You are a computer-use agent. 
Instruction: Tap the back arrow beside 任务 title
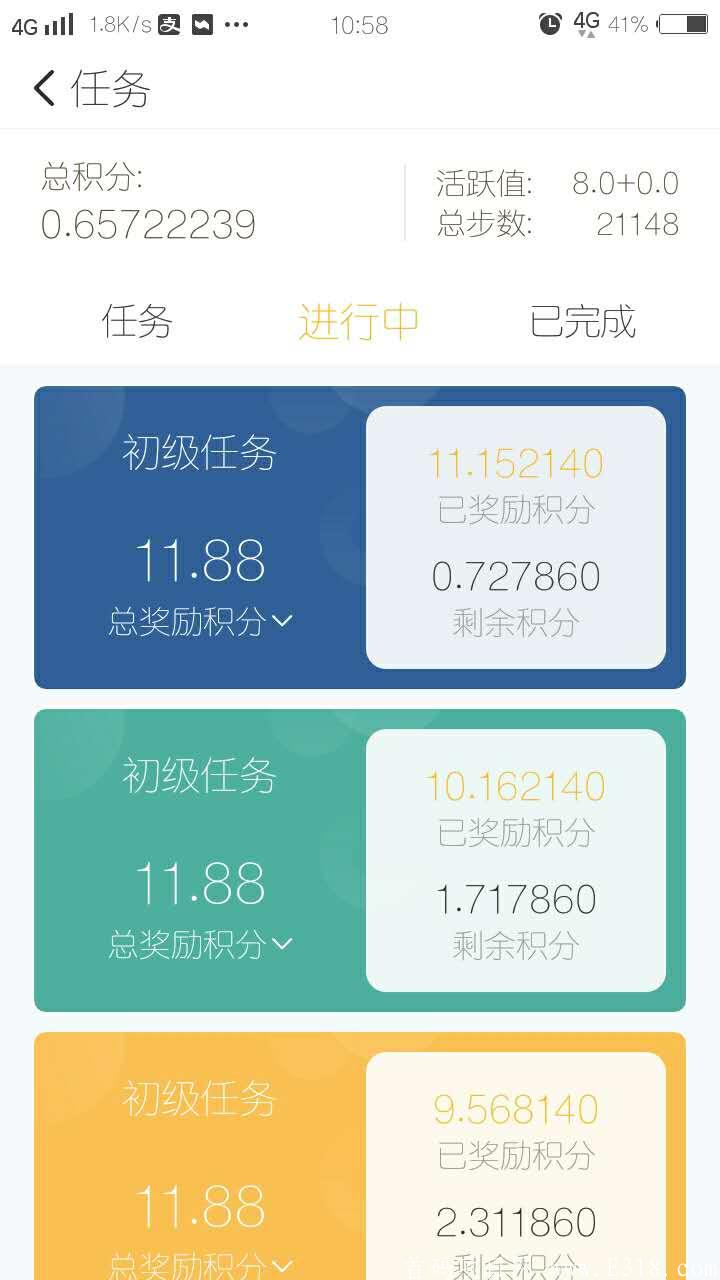pyautogui.click(x=42, y=89)
